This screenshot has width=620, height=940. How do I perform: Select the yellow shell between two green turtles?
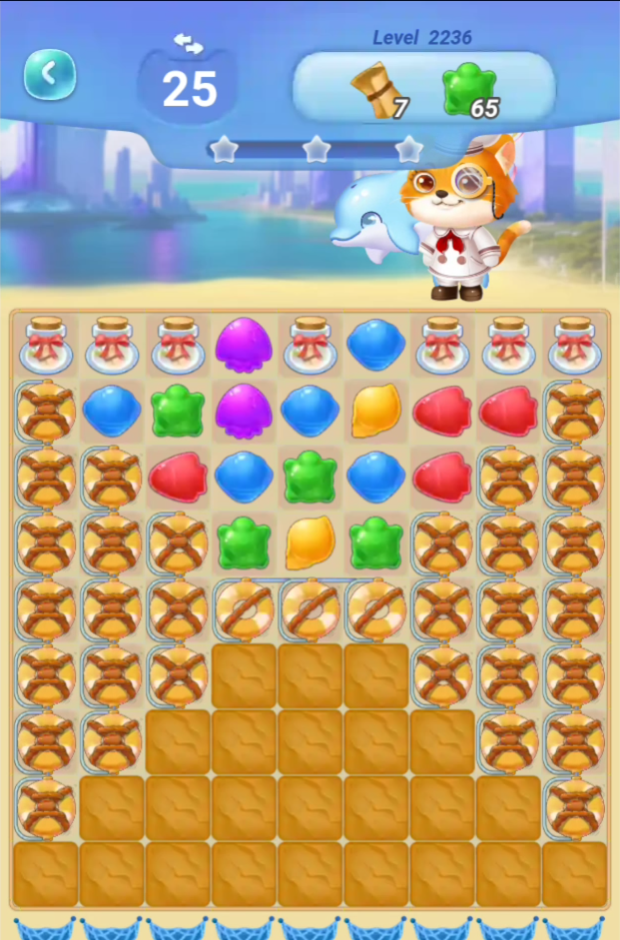tap(310, 543)
